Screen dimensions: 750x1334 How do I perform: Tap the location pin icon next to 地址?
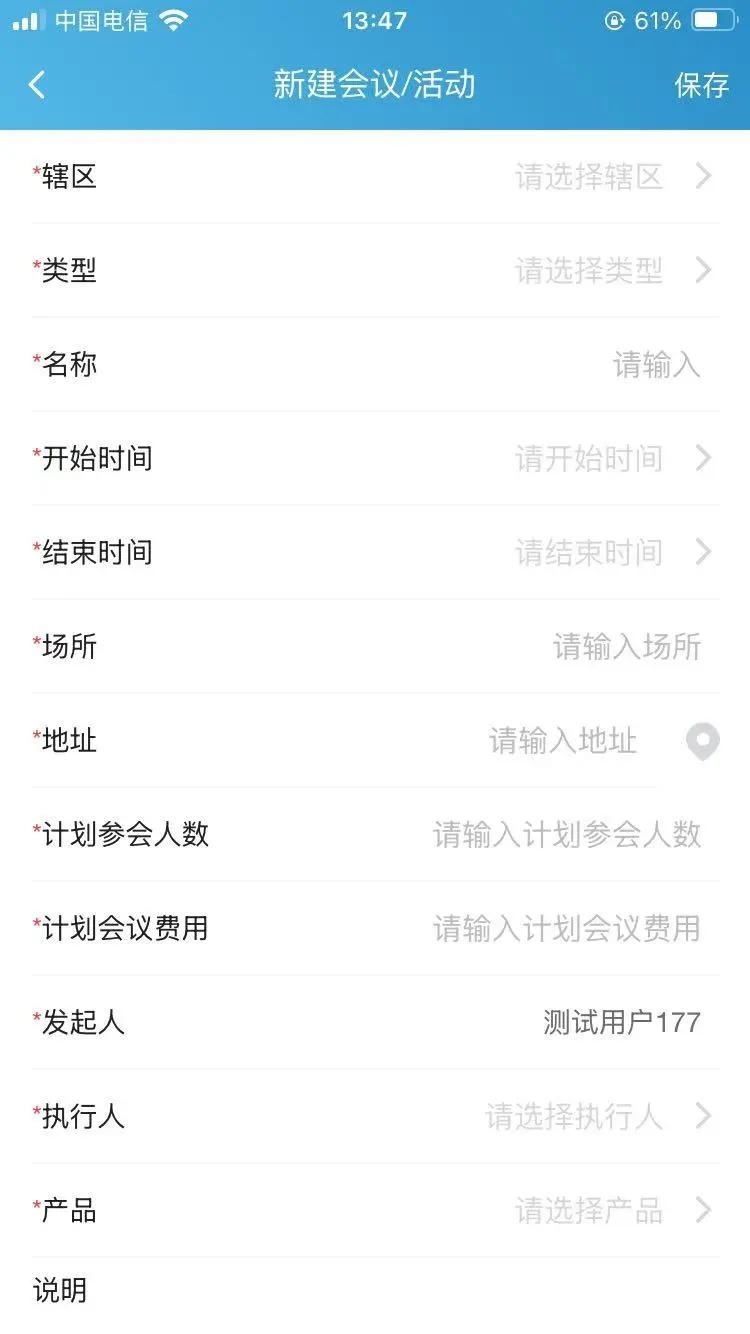pos(703,741)
